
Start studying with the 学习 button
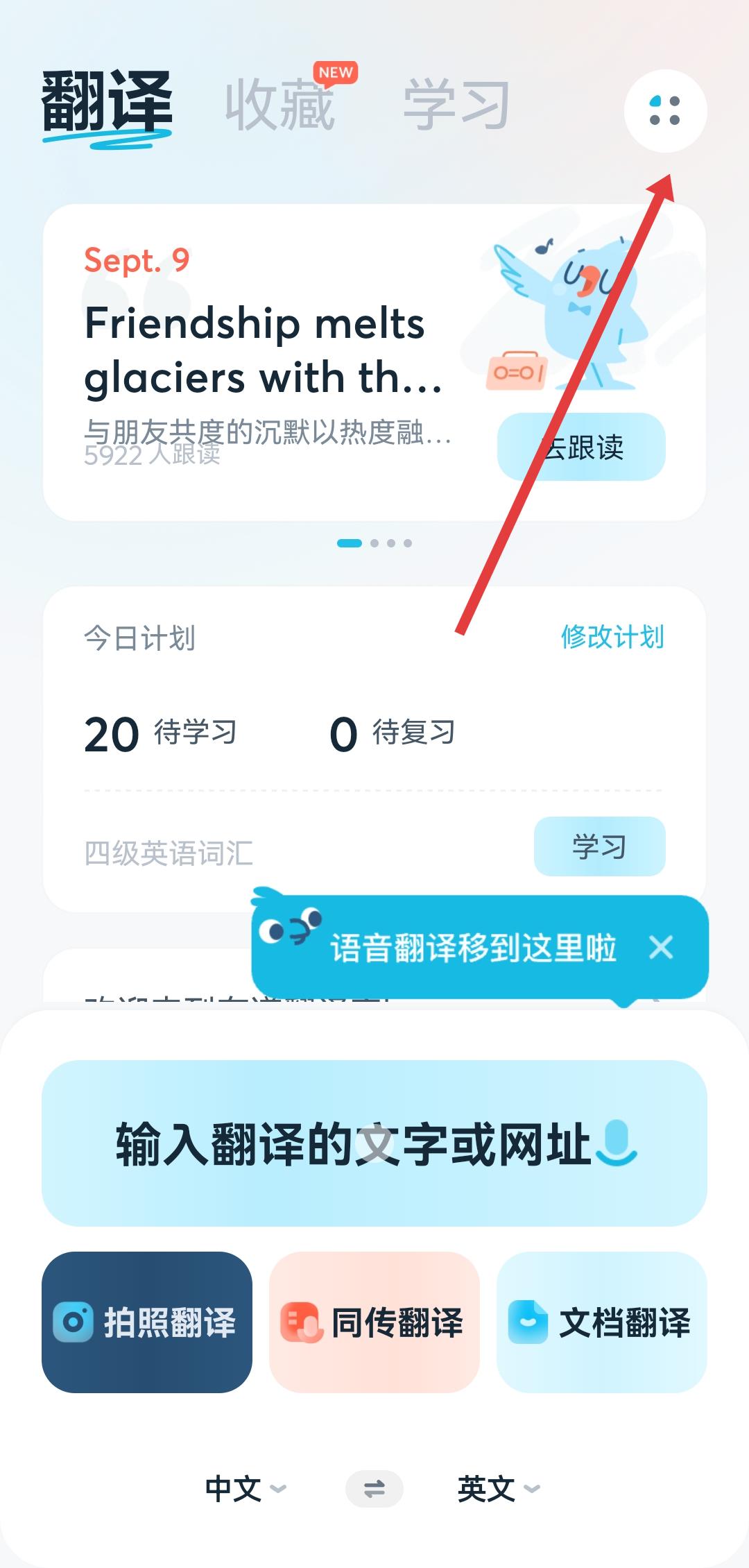click(599, 846)
